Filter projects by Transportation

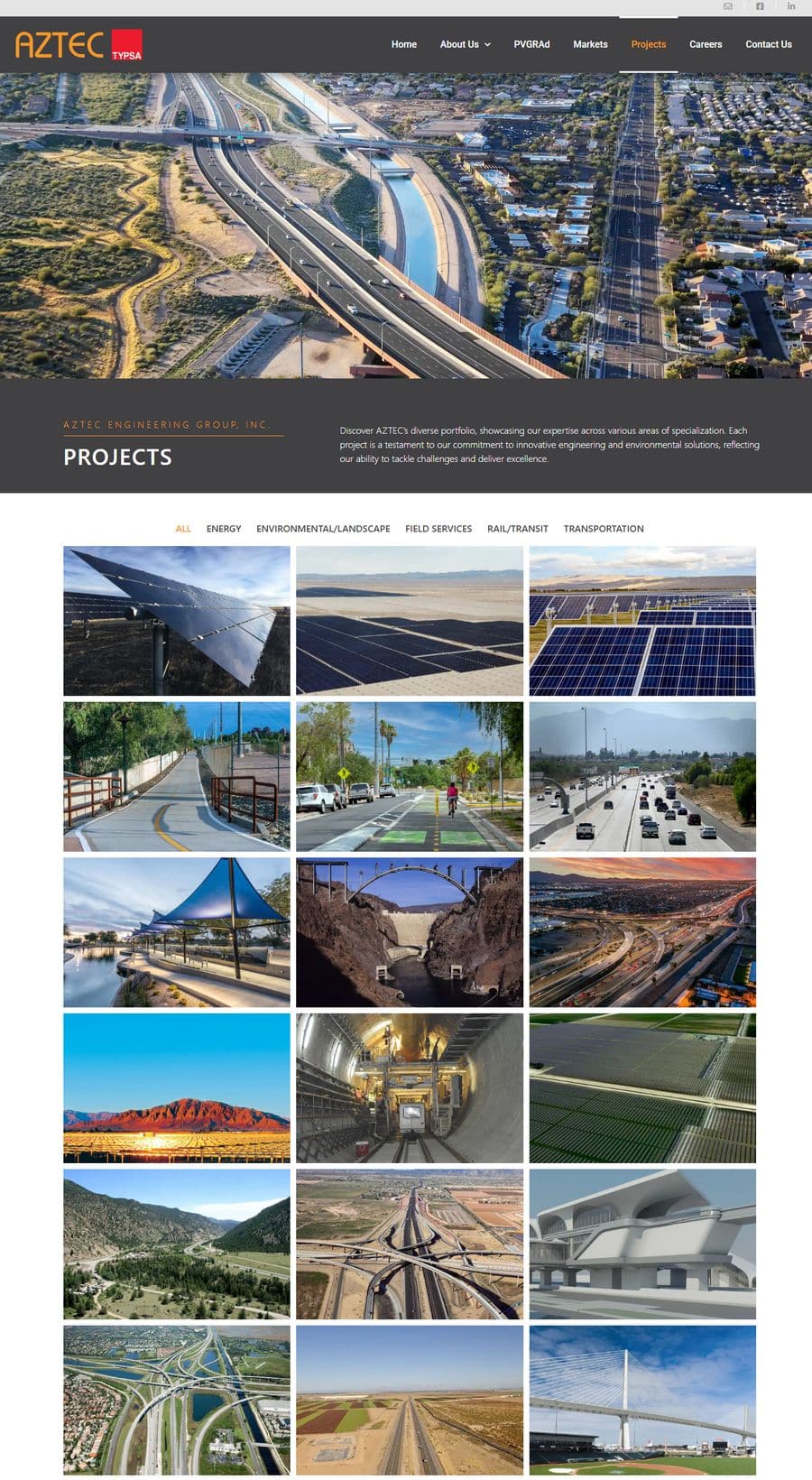click(x=604, y=529)
